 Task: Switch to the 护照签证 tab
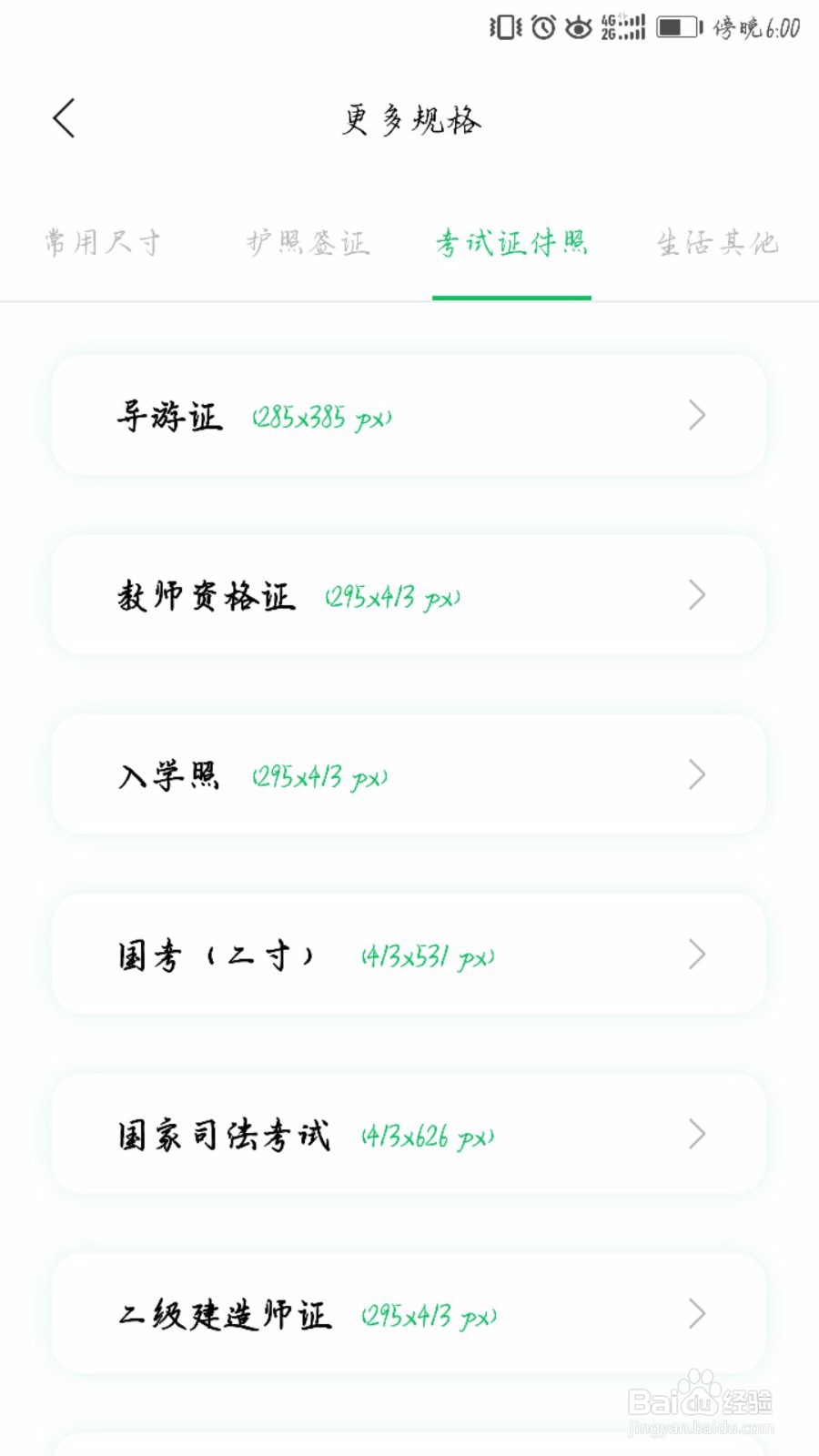(308, 242)
